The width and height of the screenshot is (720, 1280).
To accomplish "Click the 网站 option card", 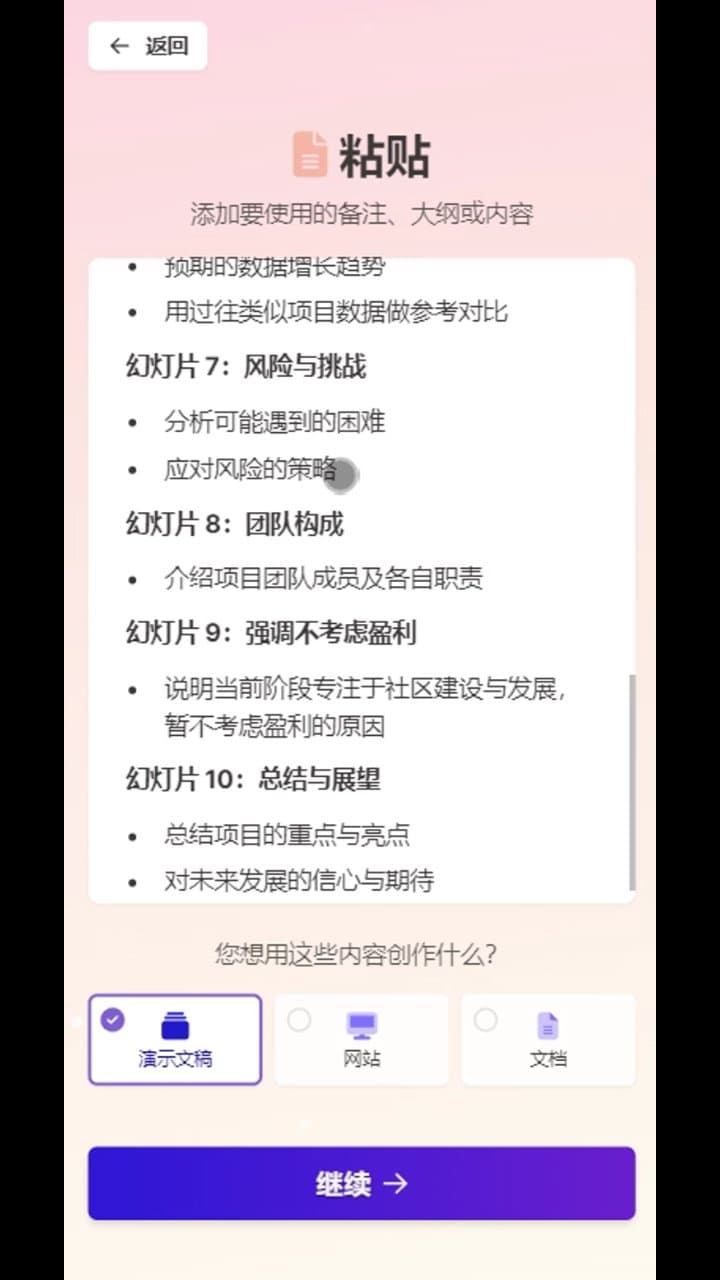I will tap(361, 1039).
